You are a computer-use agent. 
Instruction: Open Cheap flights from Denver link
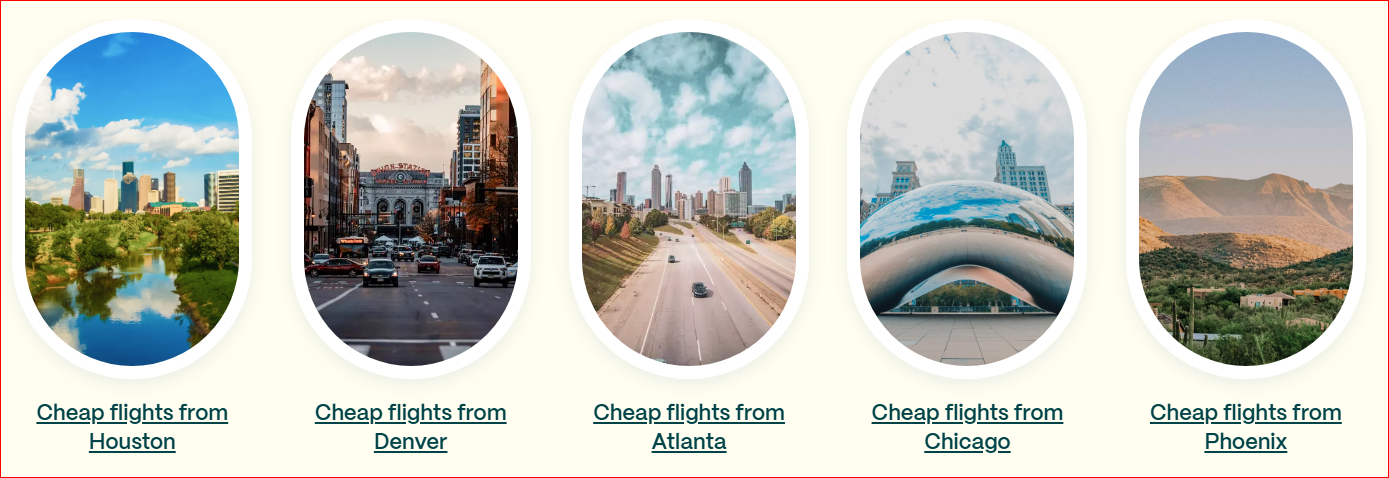pos(410,427)
